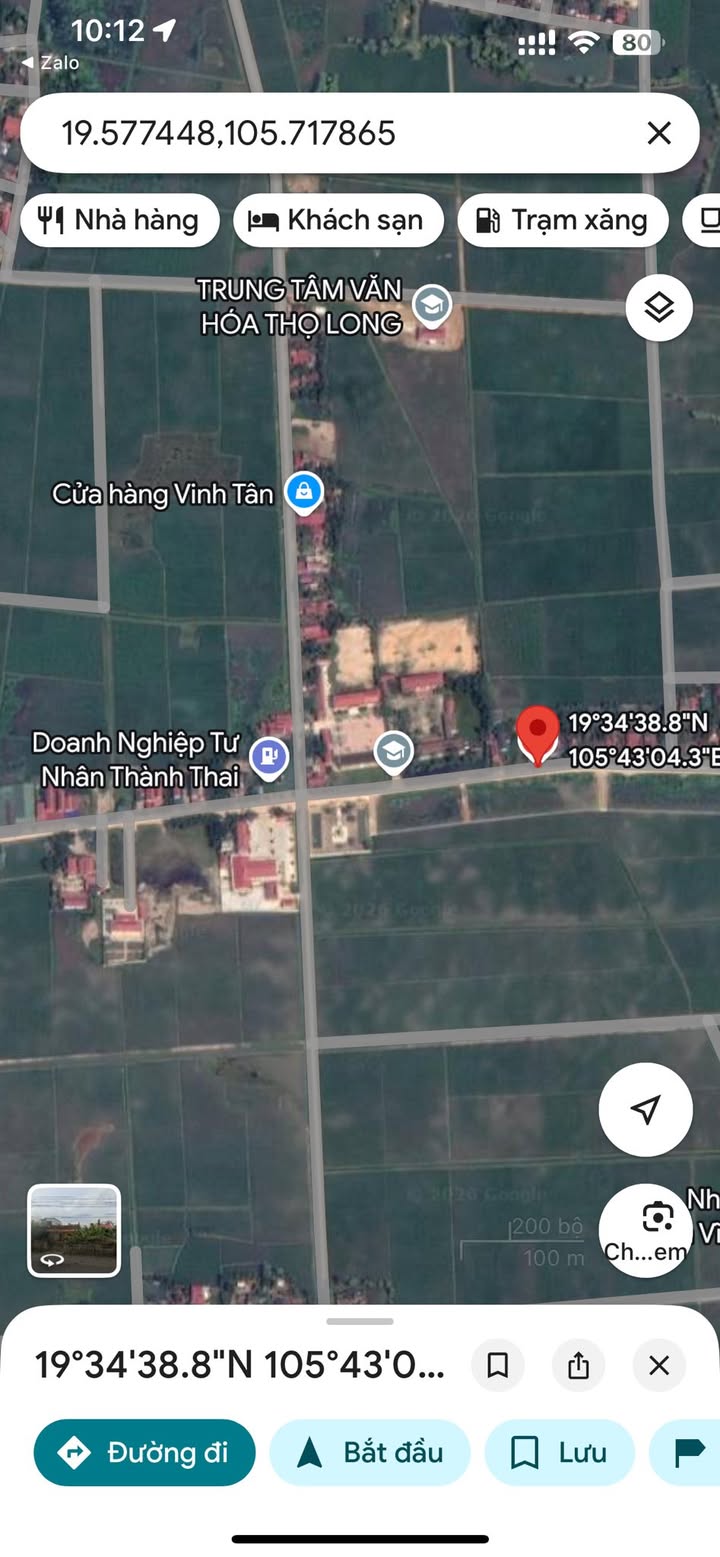Return to Zalo via back link
This screenshot has width=720, height=1557.
[50, 62]
